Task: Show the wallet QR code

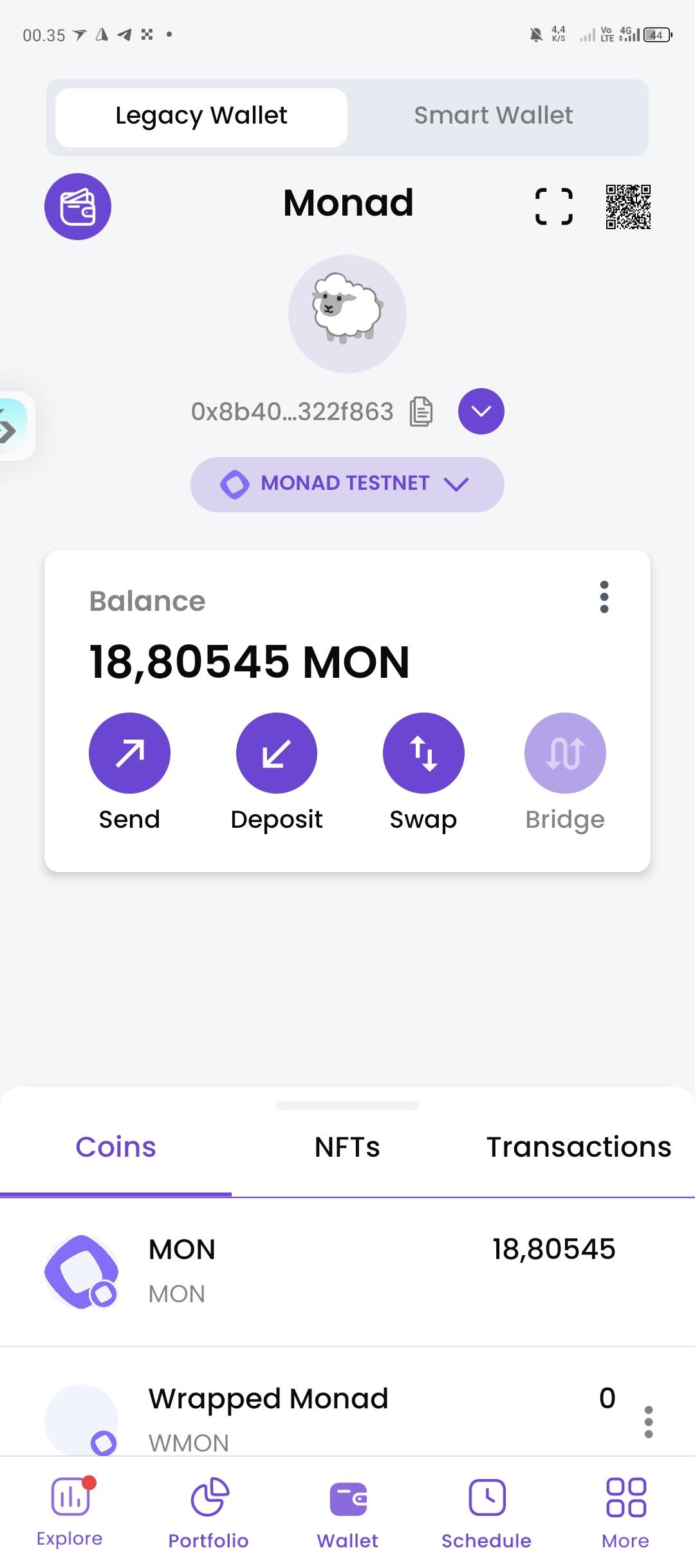Action: (x=627, y=207)
